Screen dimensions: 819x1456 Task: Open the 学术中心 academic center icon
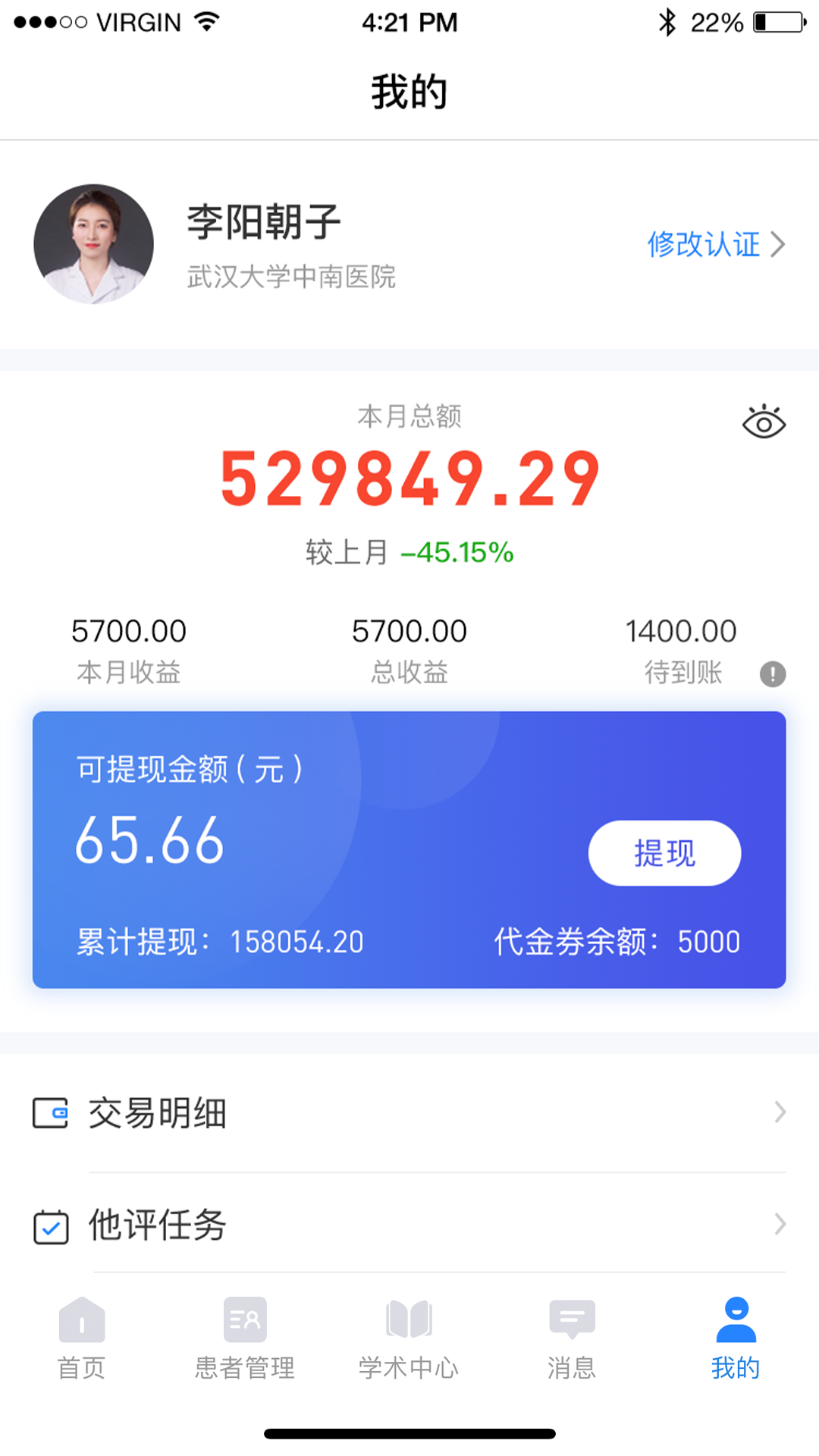[x=408, y=1319]
